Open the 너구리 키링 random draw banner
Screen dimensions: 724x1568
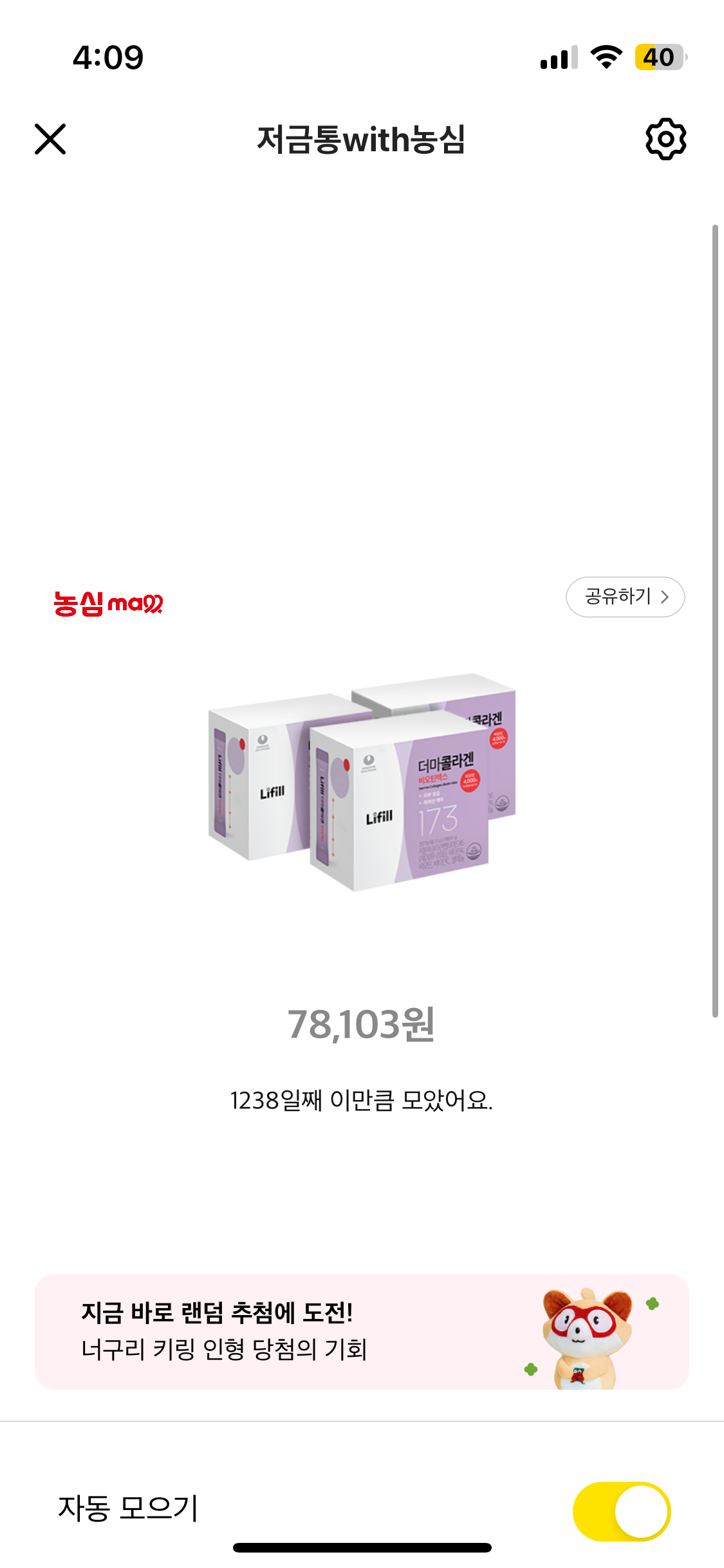point(362,1331)
